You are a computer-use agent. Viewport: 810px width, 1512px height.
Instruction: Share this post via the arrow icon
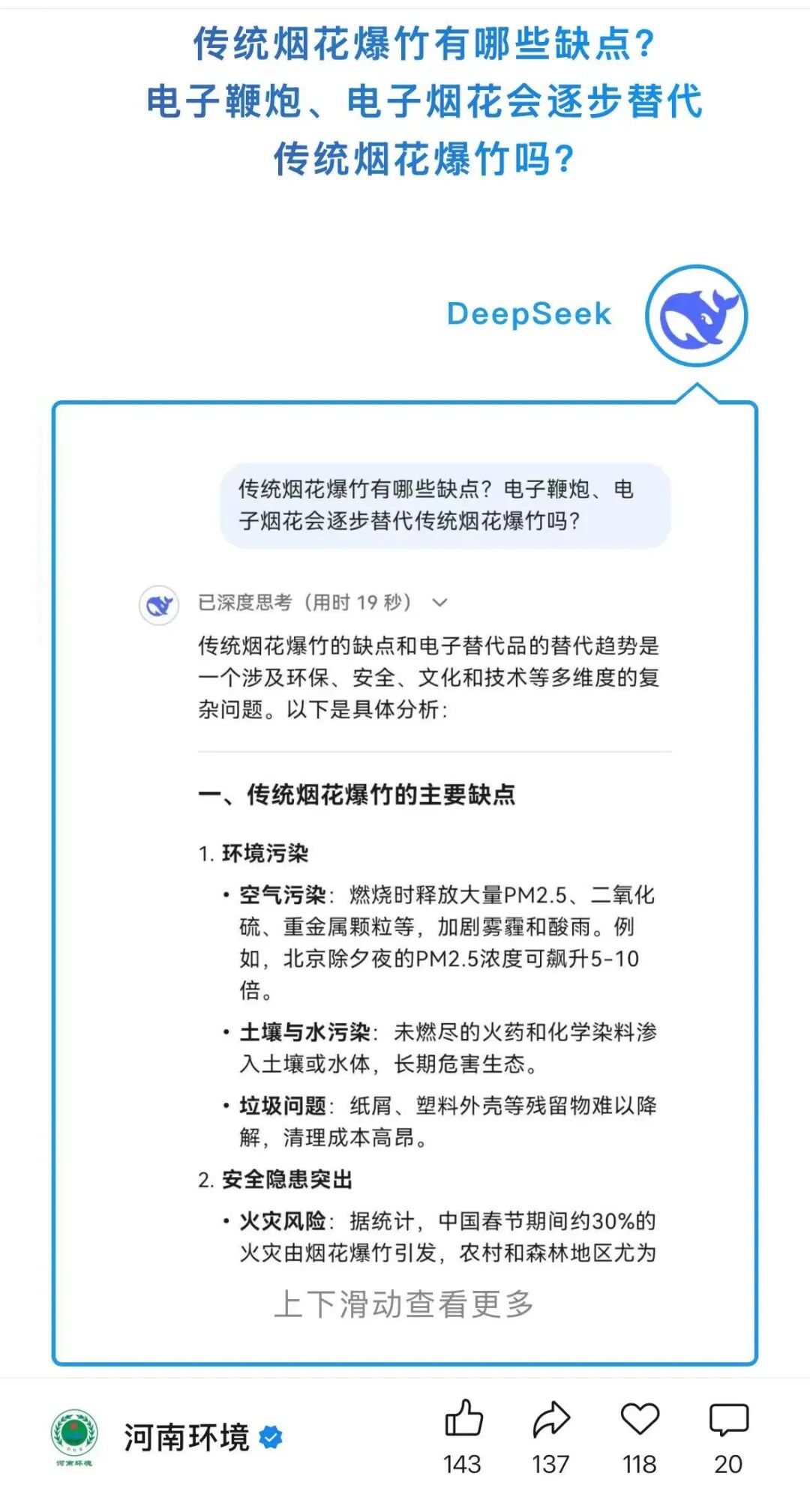coord(551,1419)
